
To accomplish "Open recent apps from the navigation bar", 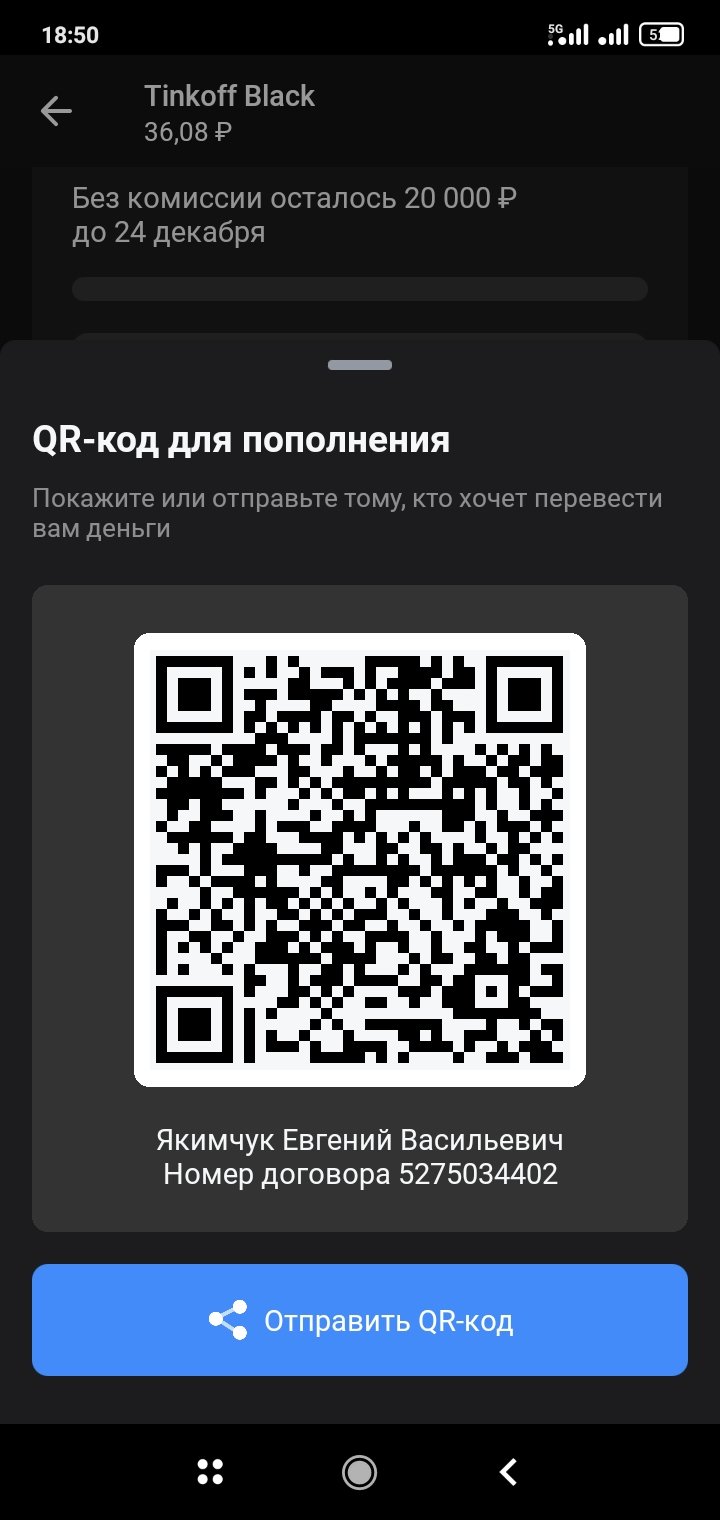I will 210,1471.
